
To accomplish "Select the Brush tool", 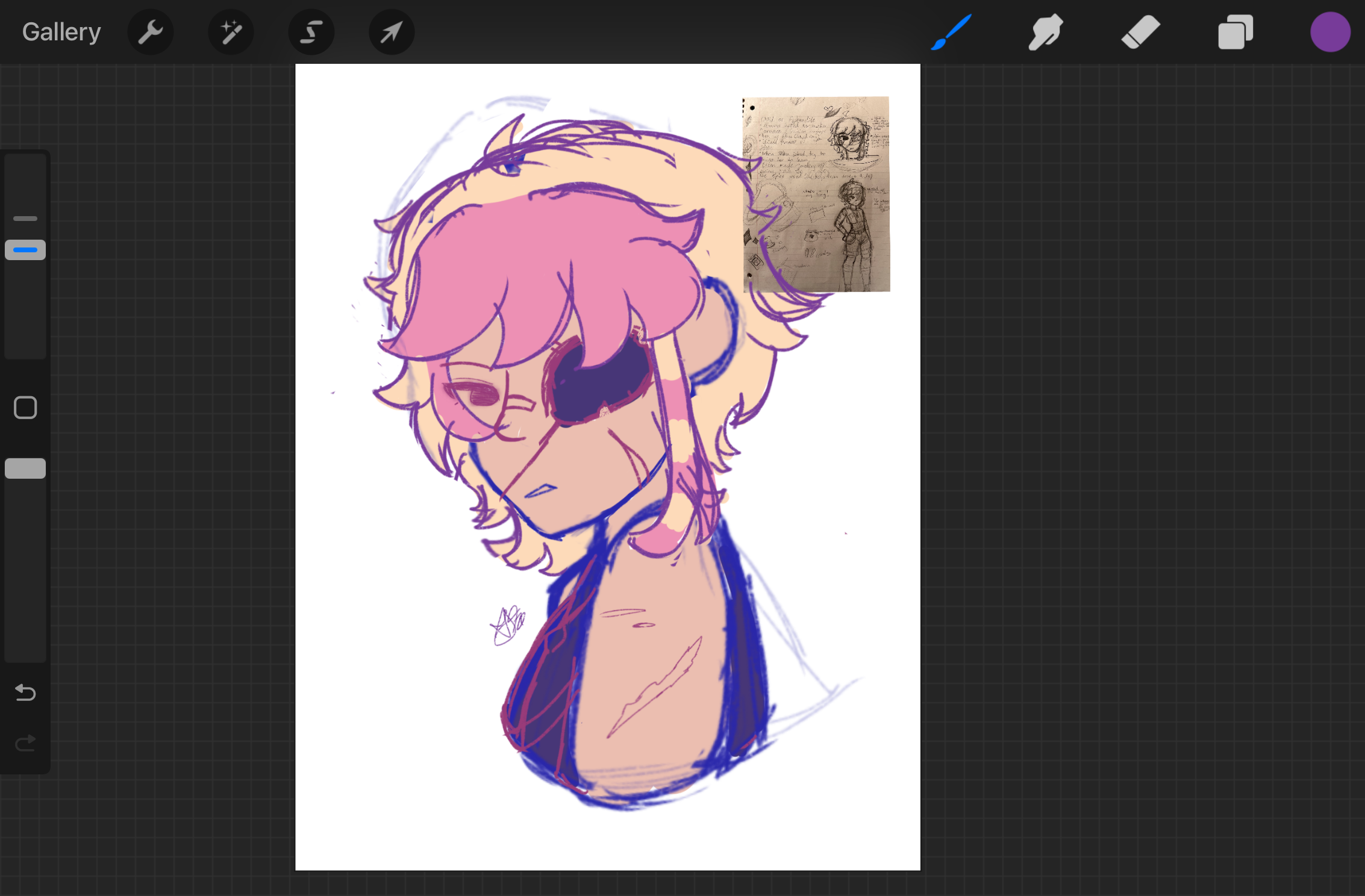I will [x=951, y=32].
